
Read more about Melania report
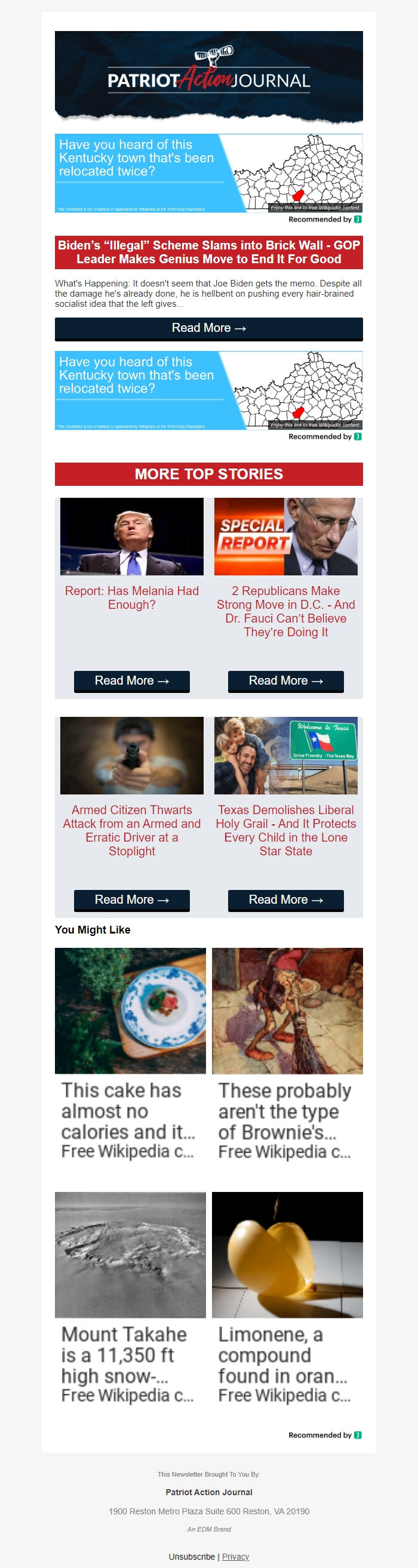tap(131, 680)
